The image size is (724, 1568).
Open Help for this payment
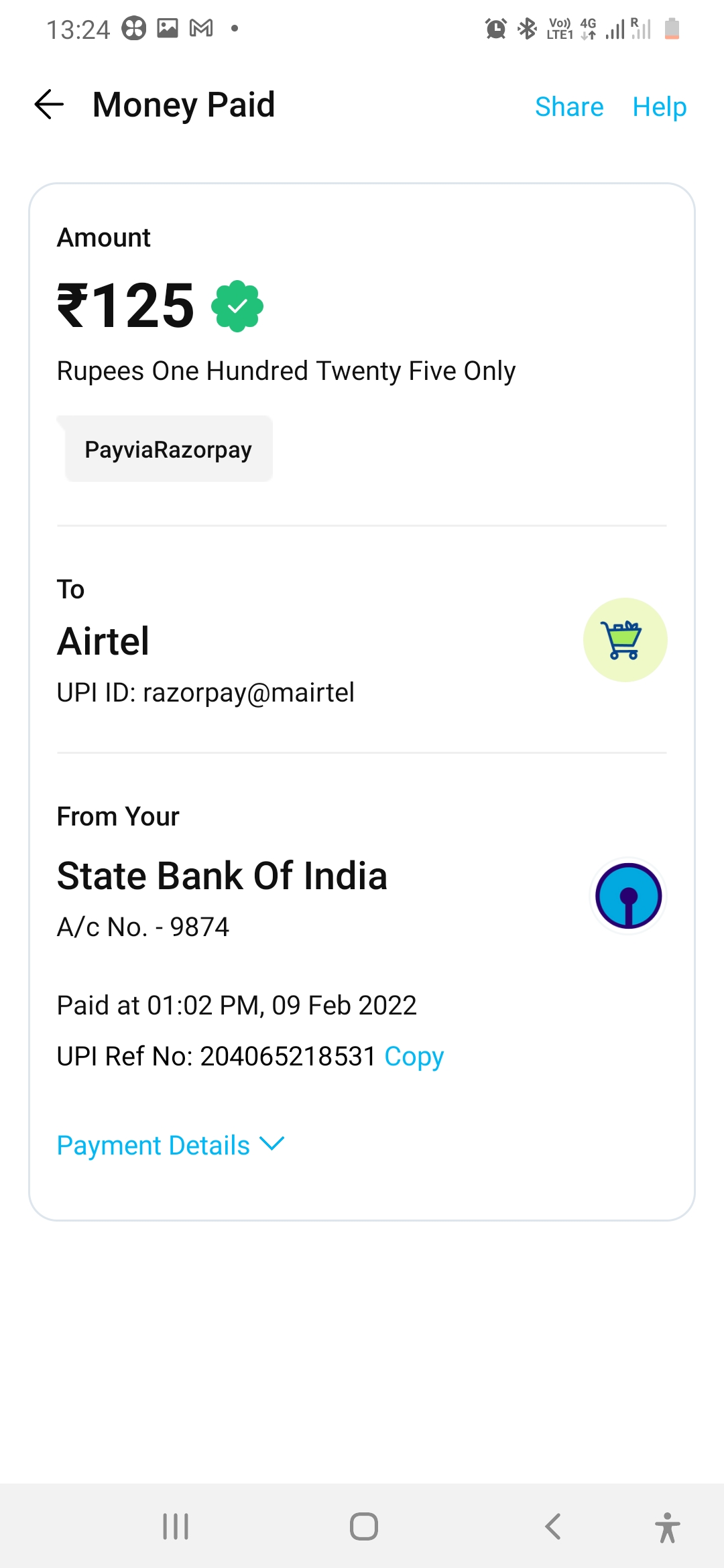click(659, 107)
